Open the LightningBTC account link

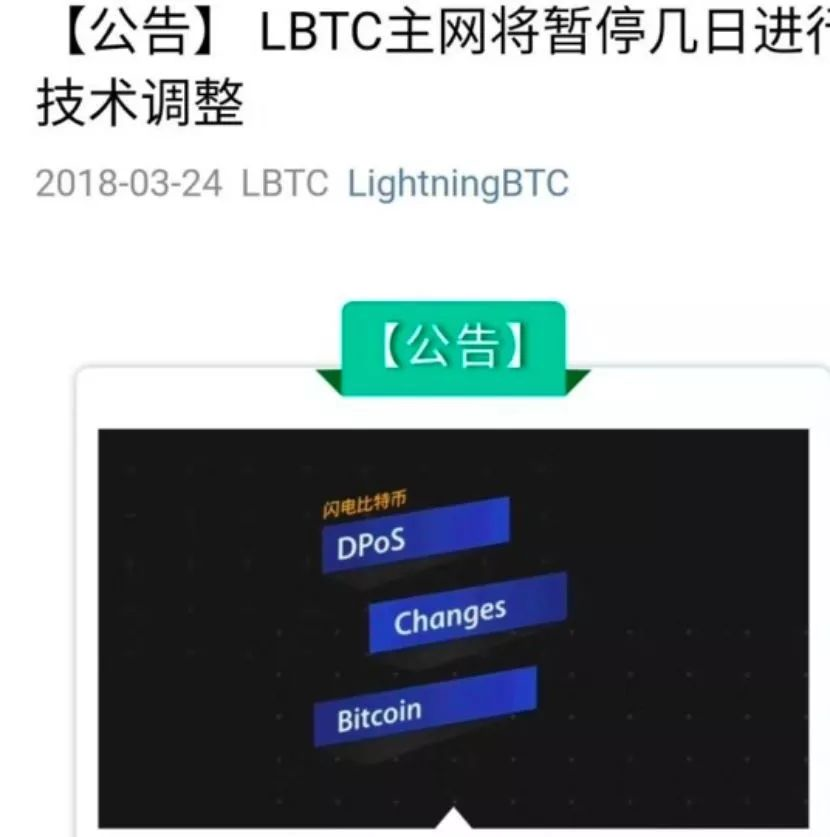pos(458,184)
